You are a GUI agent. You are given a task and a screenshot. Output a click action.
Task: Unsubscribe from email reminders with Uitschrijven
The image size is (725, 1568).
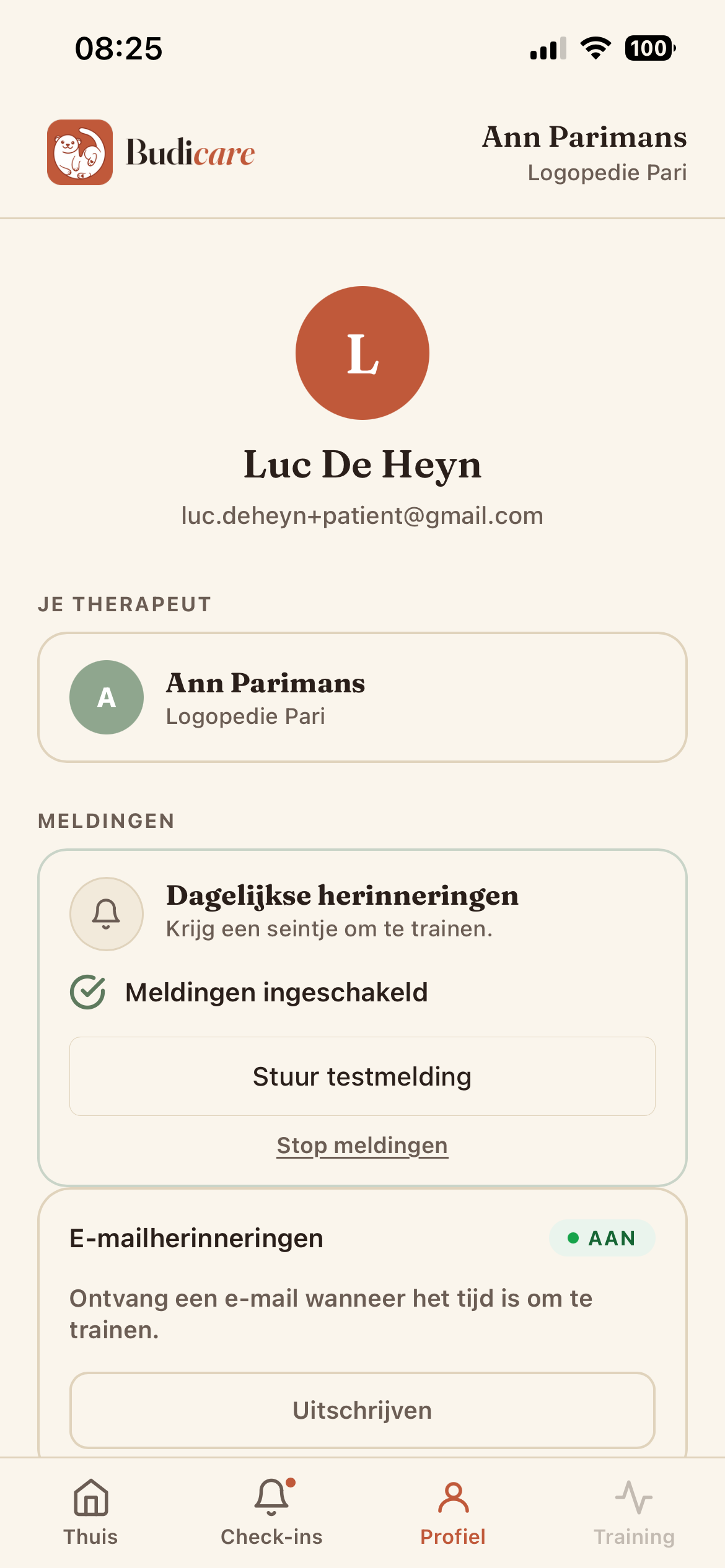[362, 1410]
